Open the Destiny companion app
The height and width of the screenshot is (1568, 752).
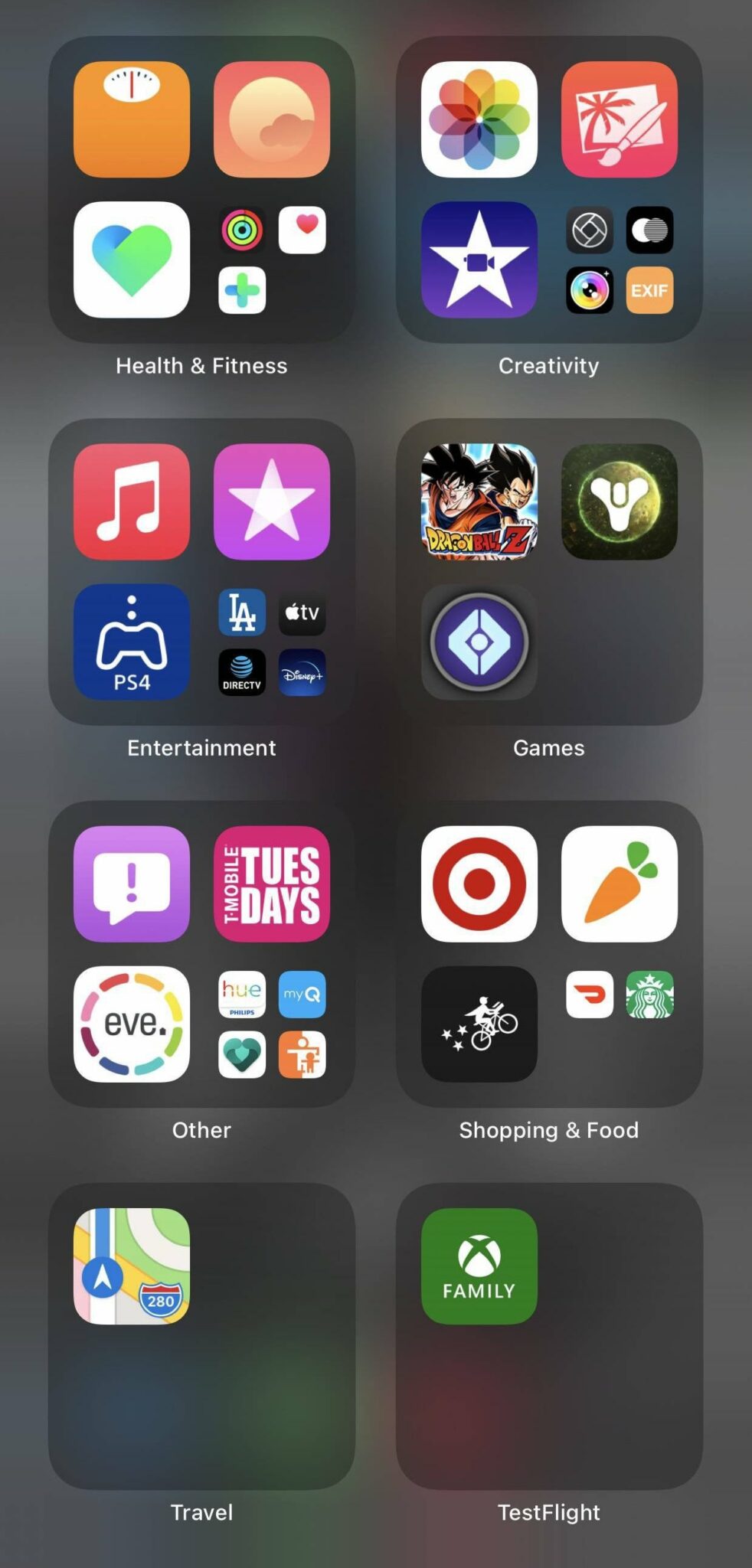coord(619,501)
